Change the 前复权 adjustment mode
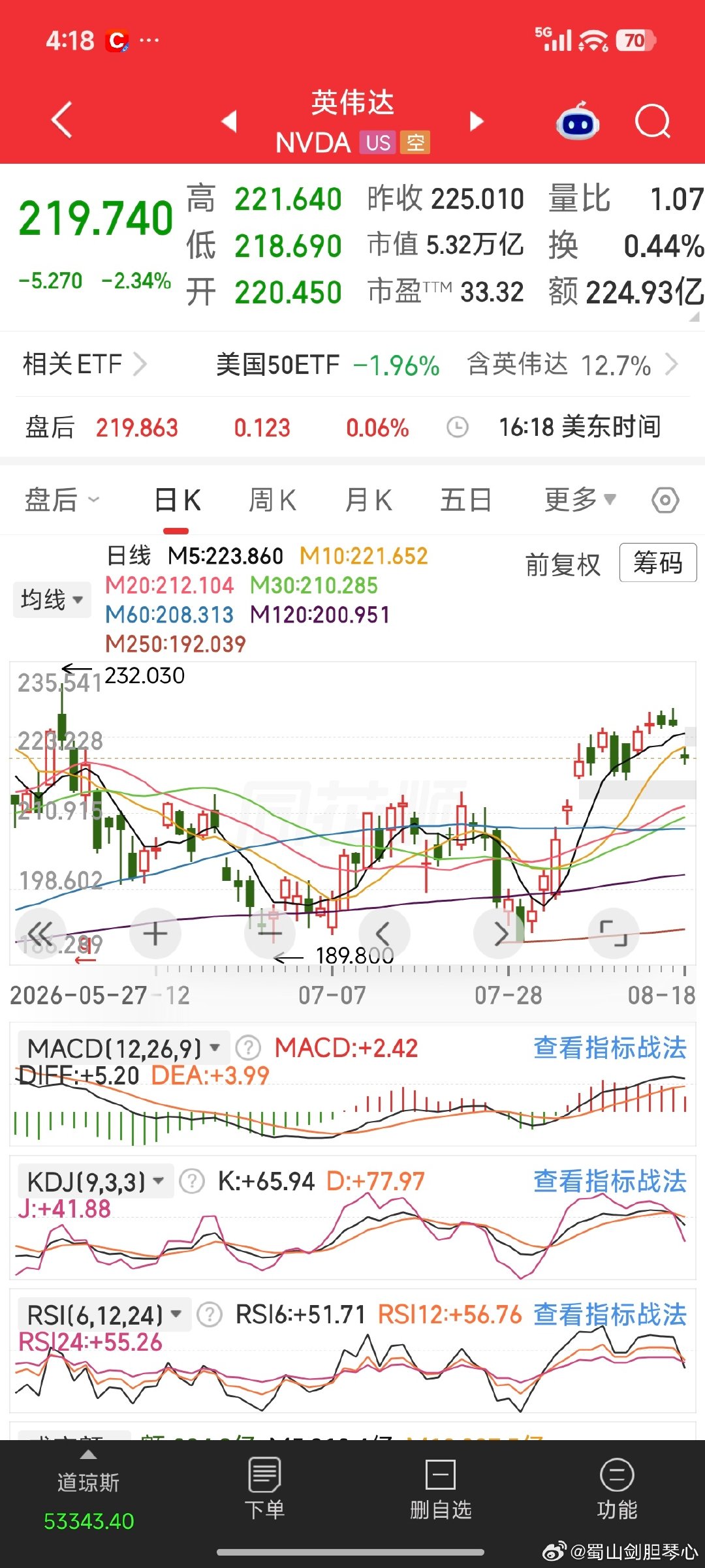This screenshot has width=705, height=1568. click(563, 564)
